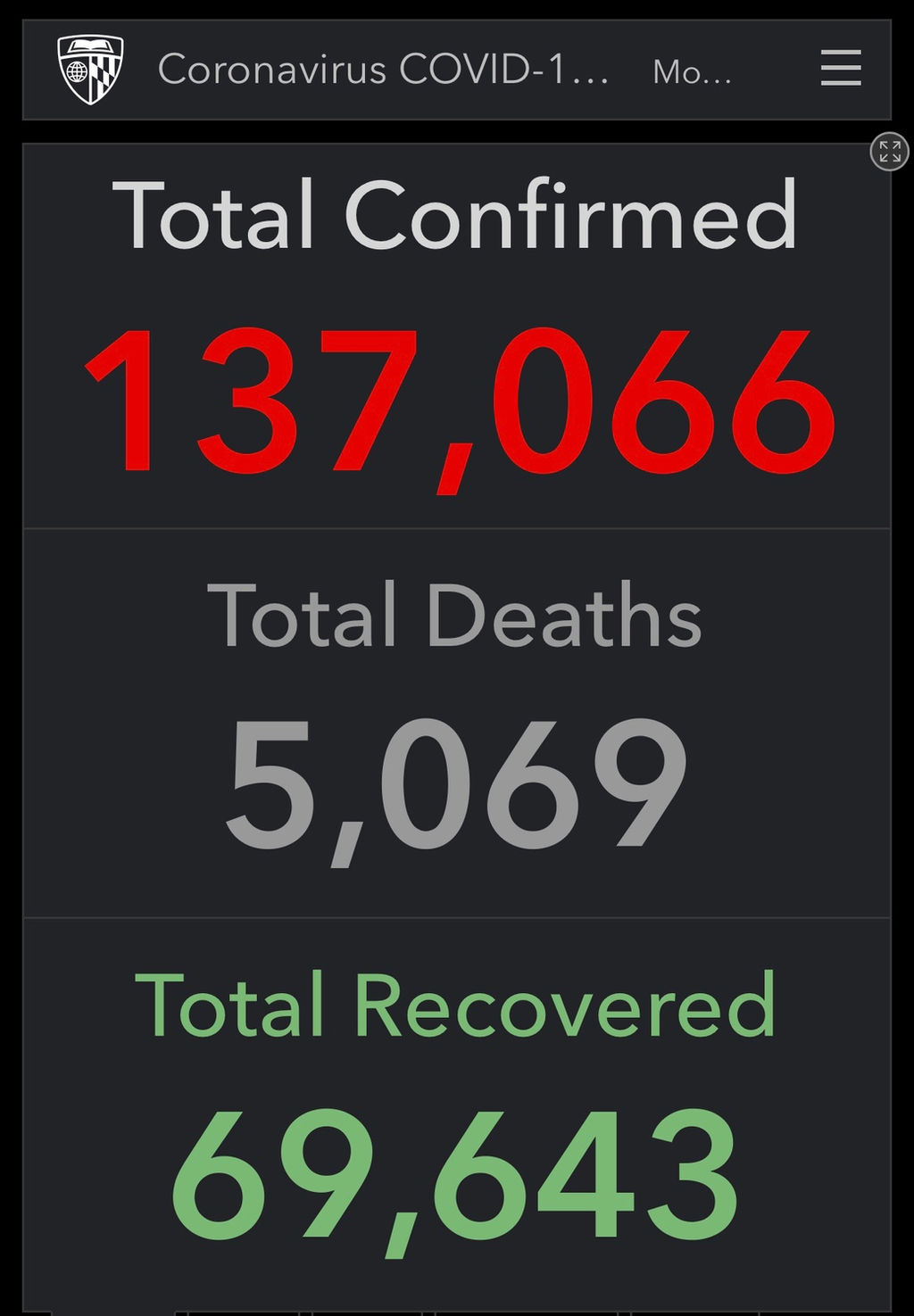Image resolution: width=914 pixels, height=1316 pixels.
Task: Open the hamburger menu
Action: tap(840, 69)
